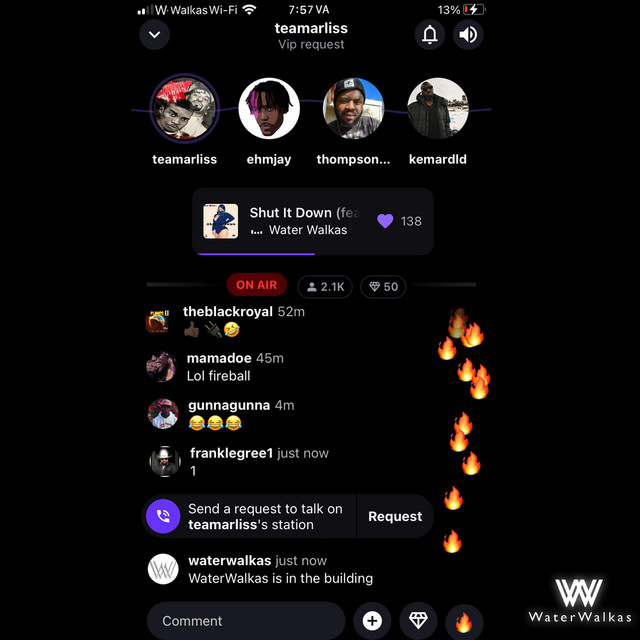
Task: Send a Request to talk on station
Action: pos(395,517)
